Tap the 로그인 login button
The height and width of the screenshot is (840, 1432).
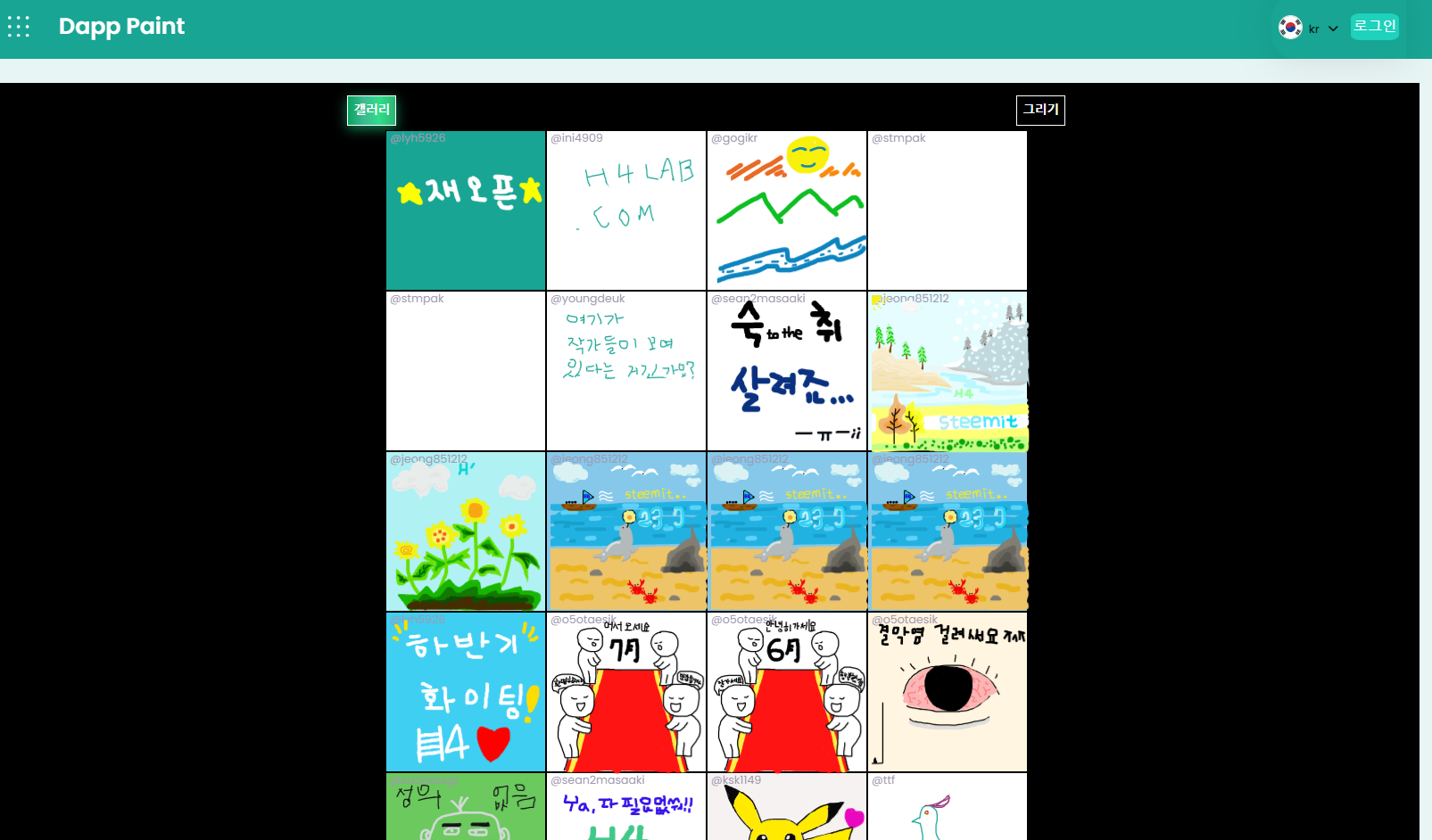pos(1374,27)
